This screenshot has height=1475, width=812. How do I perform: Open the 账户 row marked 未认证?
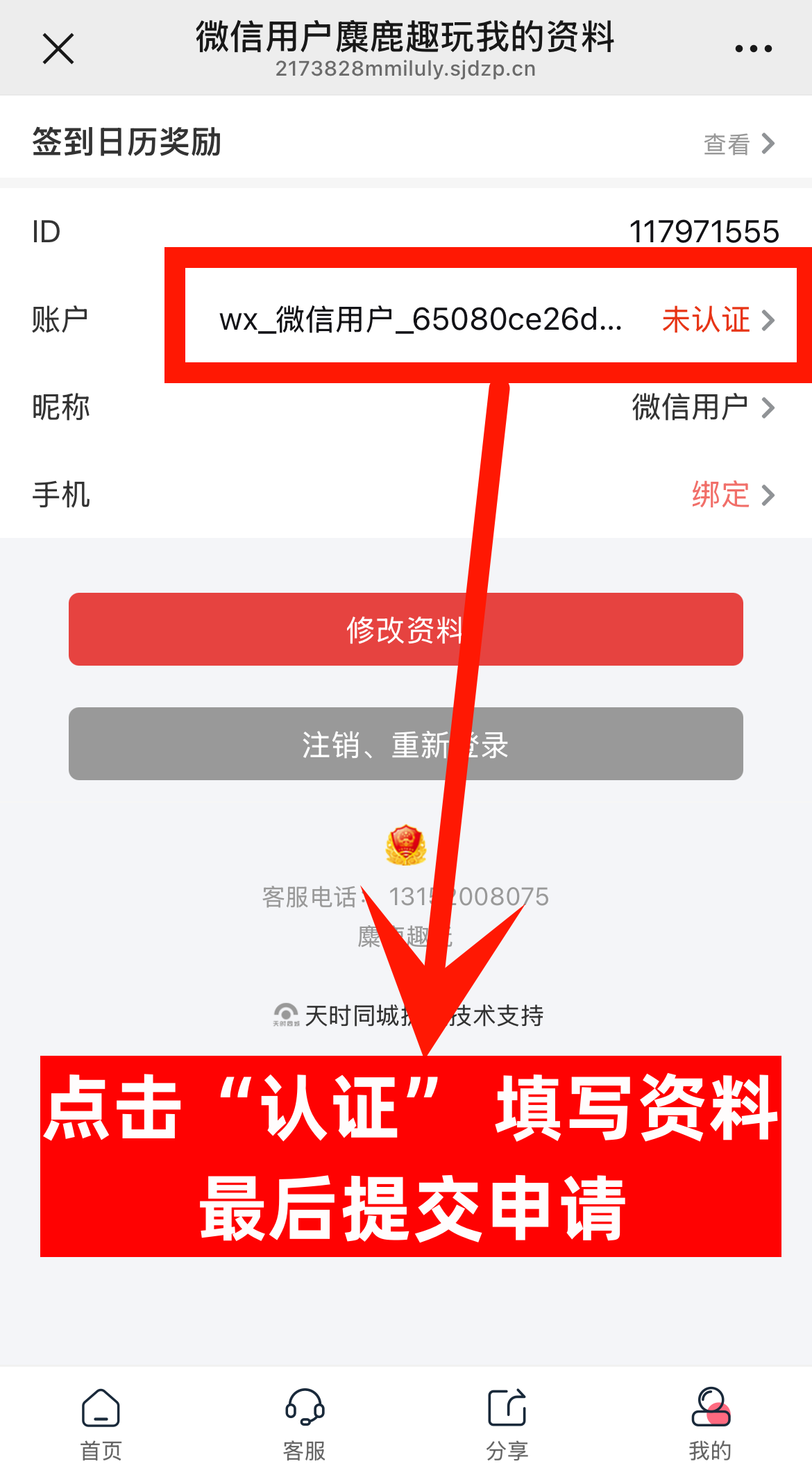(x=715, y=320)
